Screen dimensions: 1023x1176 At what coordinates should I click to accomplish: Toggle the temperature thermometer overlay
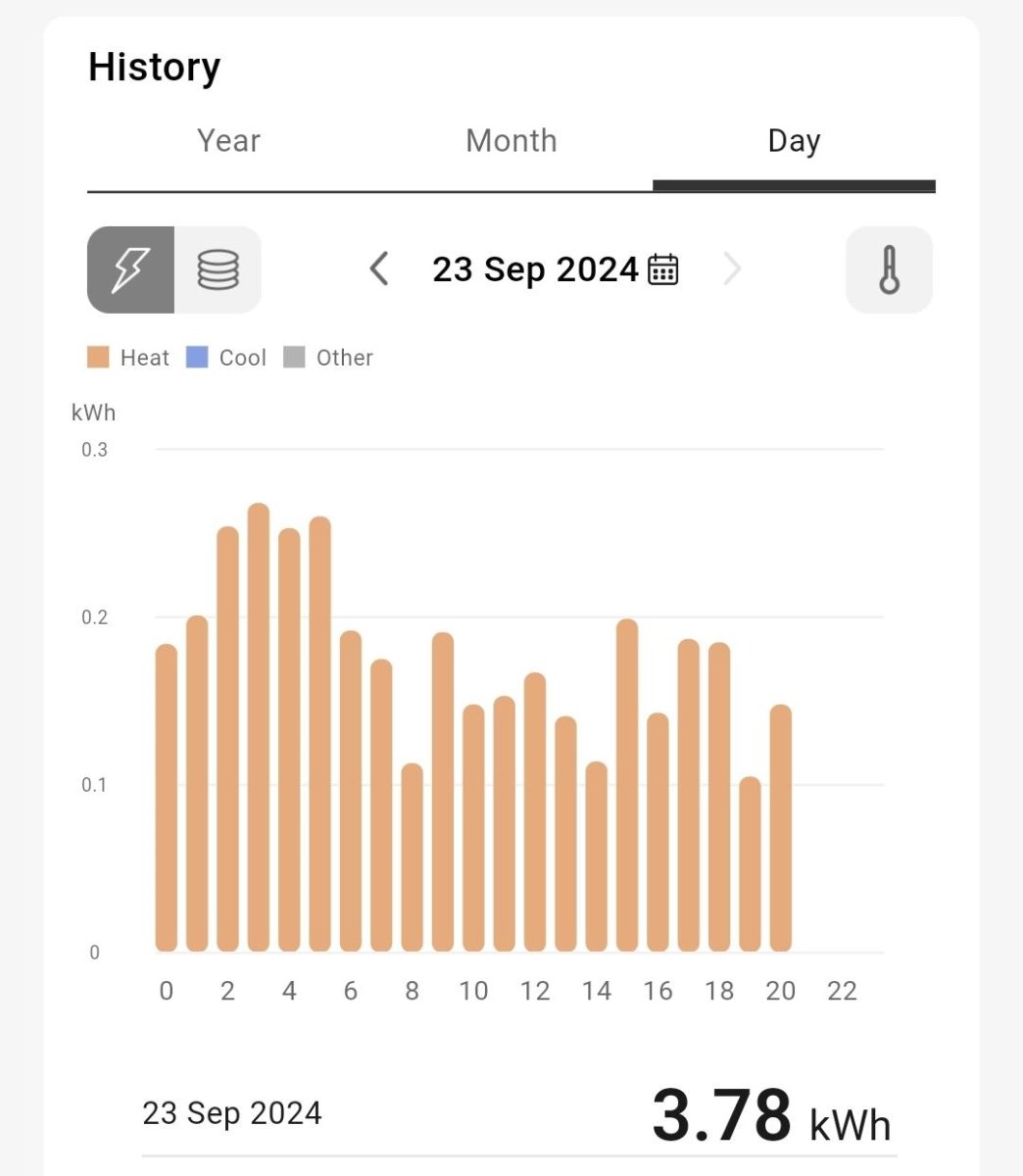(x=889, y=269)
